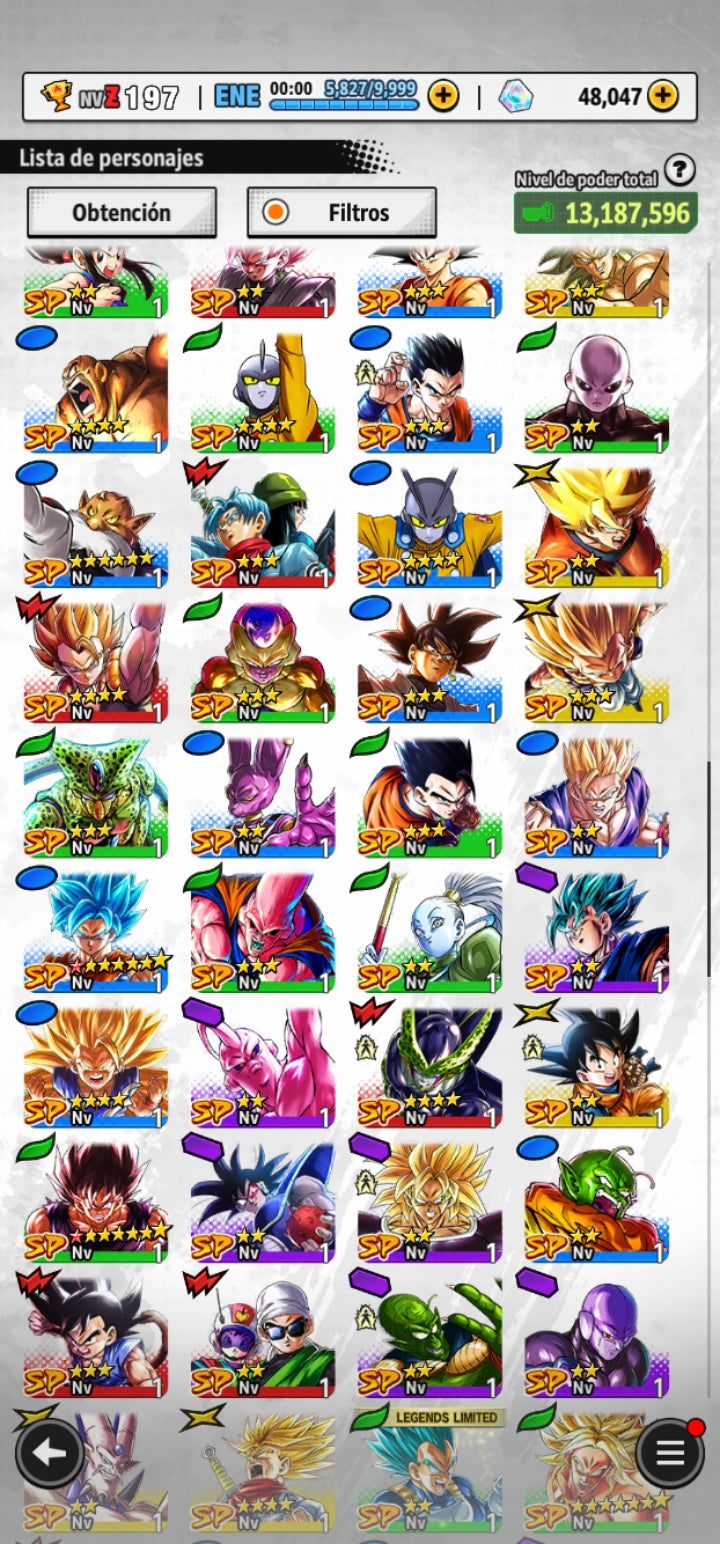Open the Filtros filter options
This screenshot has width=720, height=1544.
pos(341,212)
